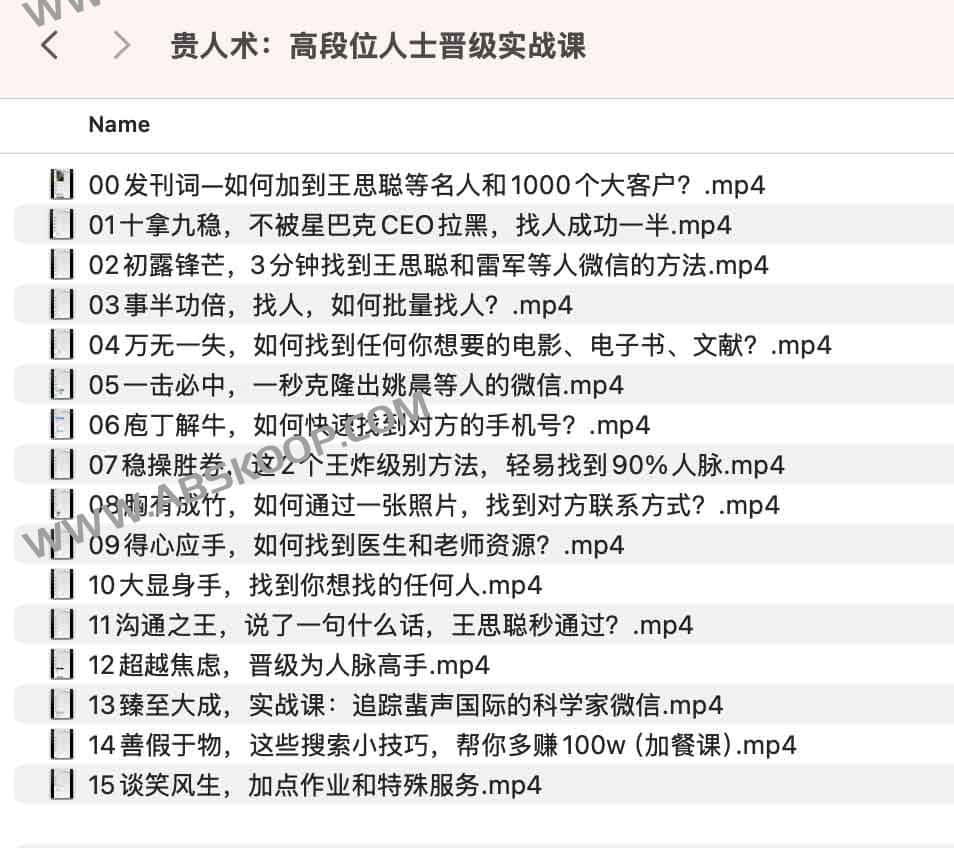Choose the 13 臻至大成 video

(405, 705)
